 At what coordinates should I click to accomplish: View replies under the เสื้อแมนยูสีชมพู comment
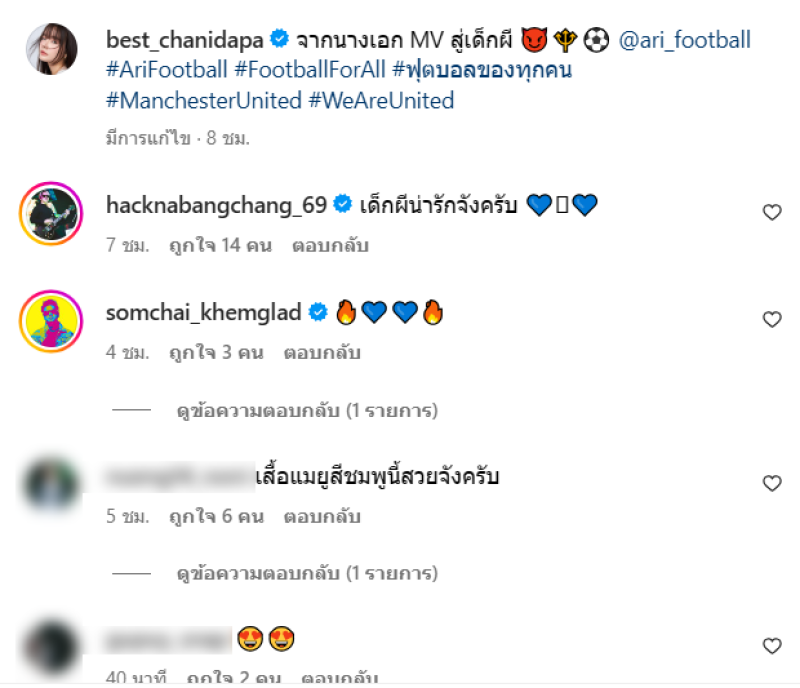307,574
